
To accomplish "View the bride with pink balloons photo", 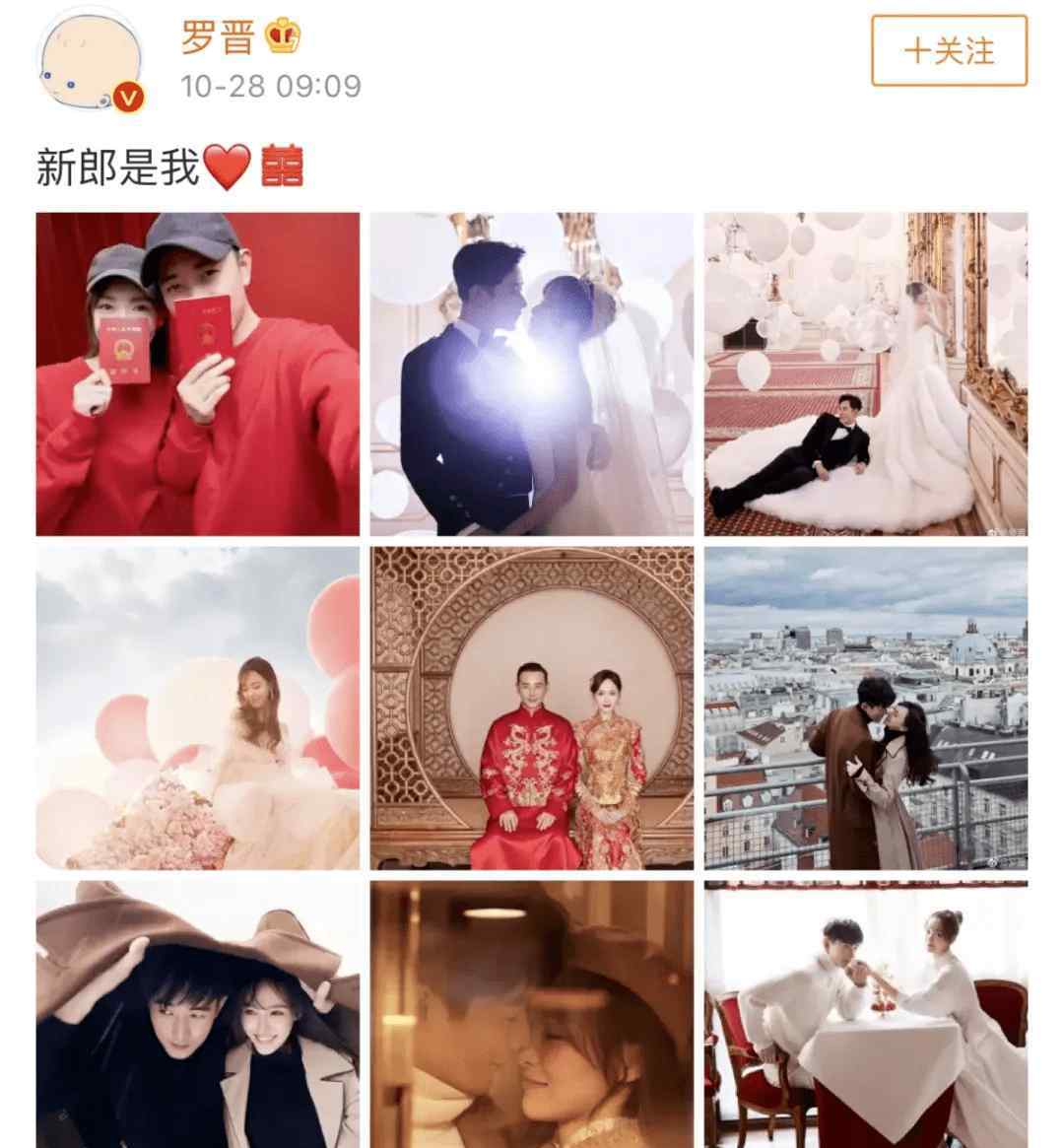I will coord(197,708).
